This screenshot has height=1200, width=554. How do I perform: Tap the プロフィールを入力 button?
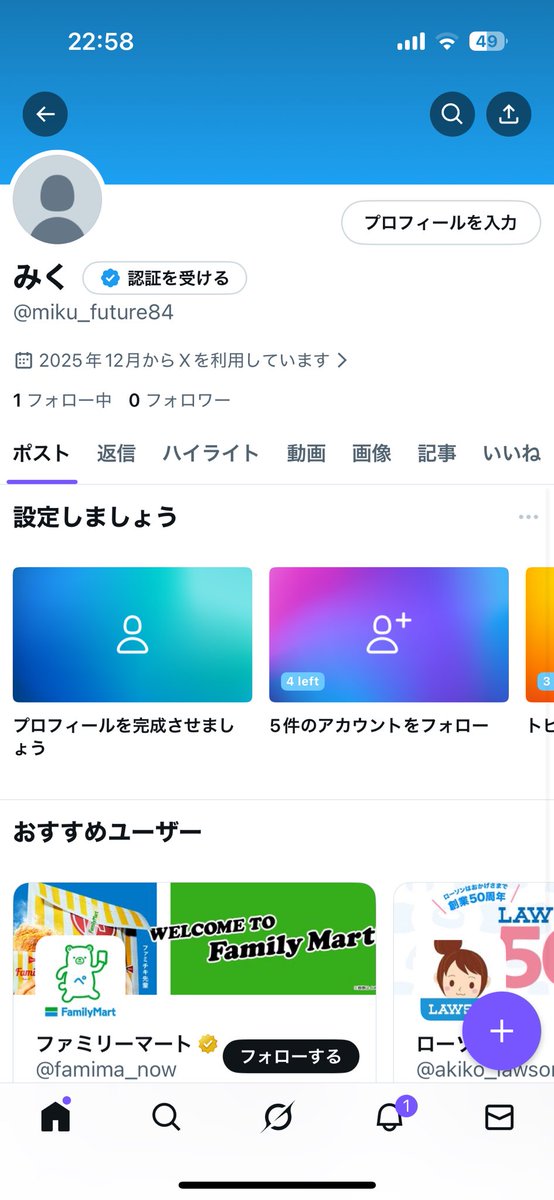click(x=441, y=222)
